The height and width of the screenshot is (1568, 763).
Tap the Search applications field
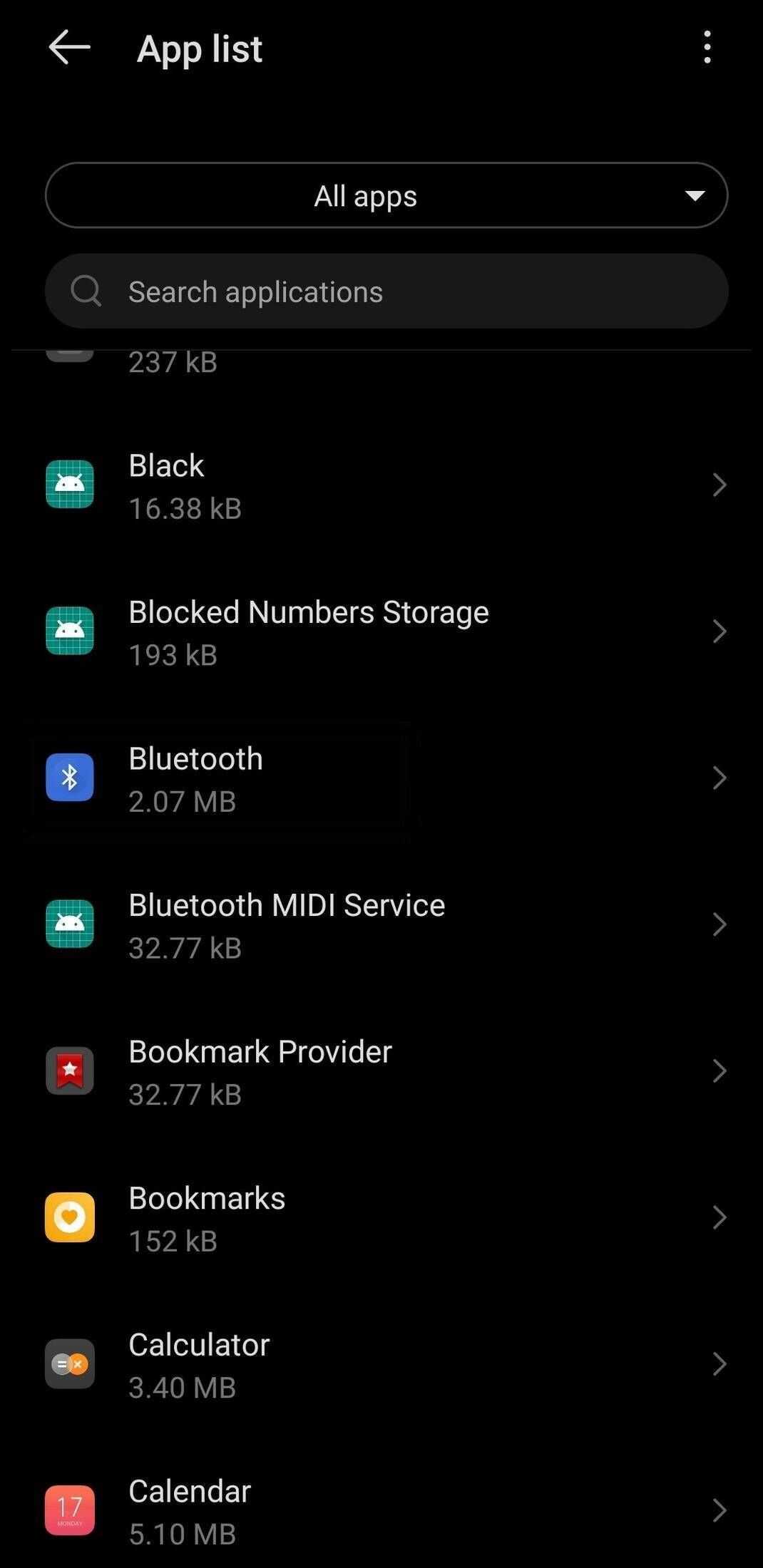point(386,292)
